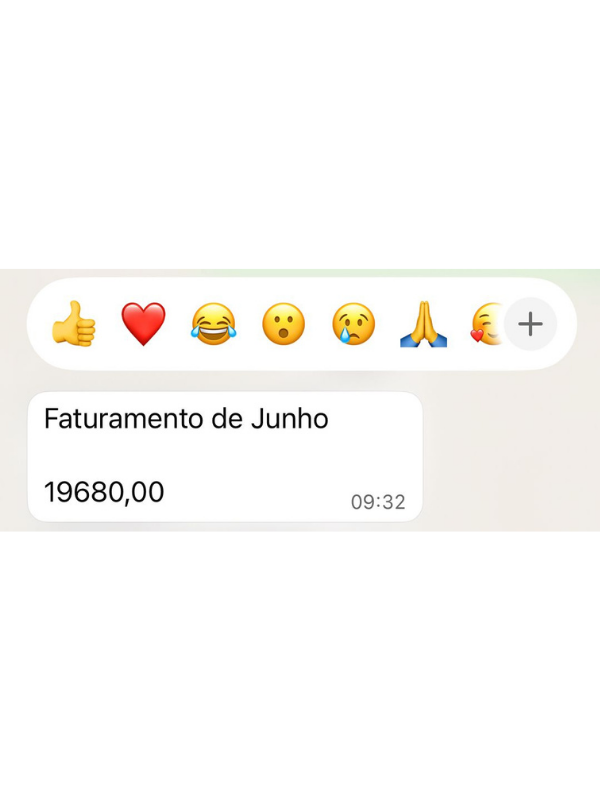
Task: React with the folded hands emoji
Action: tap(423, 325)
